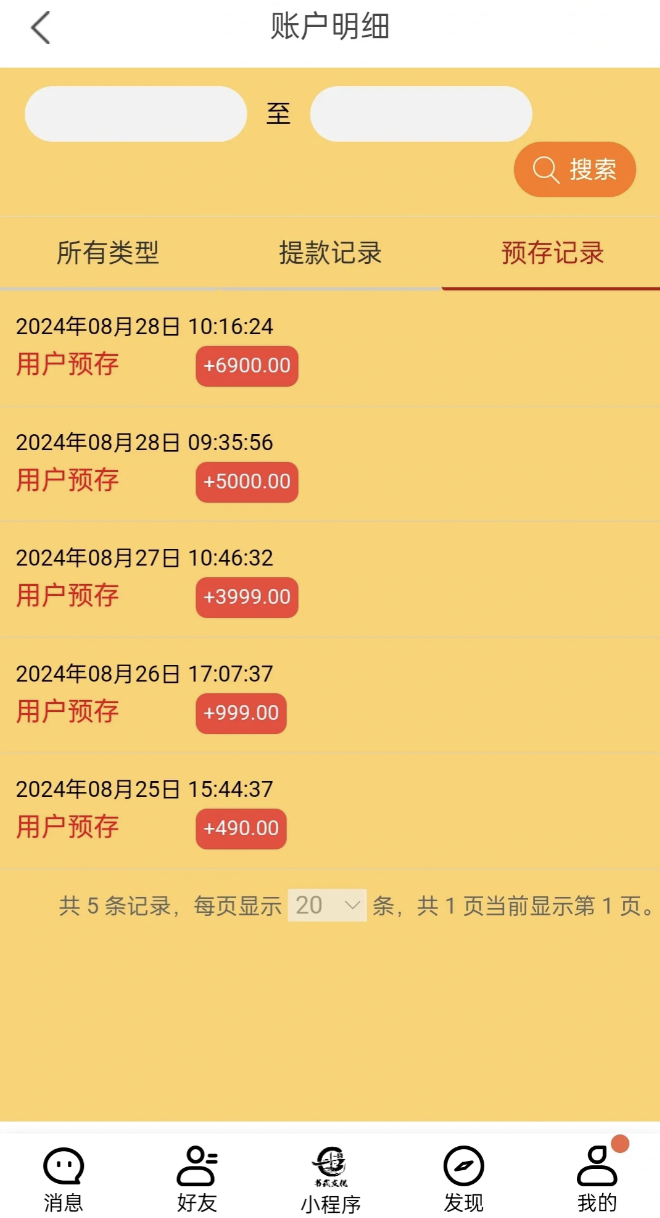Image resolution: width=660 pixels, height=1218 pixels.
Task: Go back from 账户明细 page
Action: click(x=40, y=28)
